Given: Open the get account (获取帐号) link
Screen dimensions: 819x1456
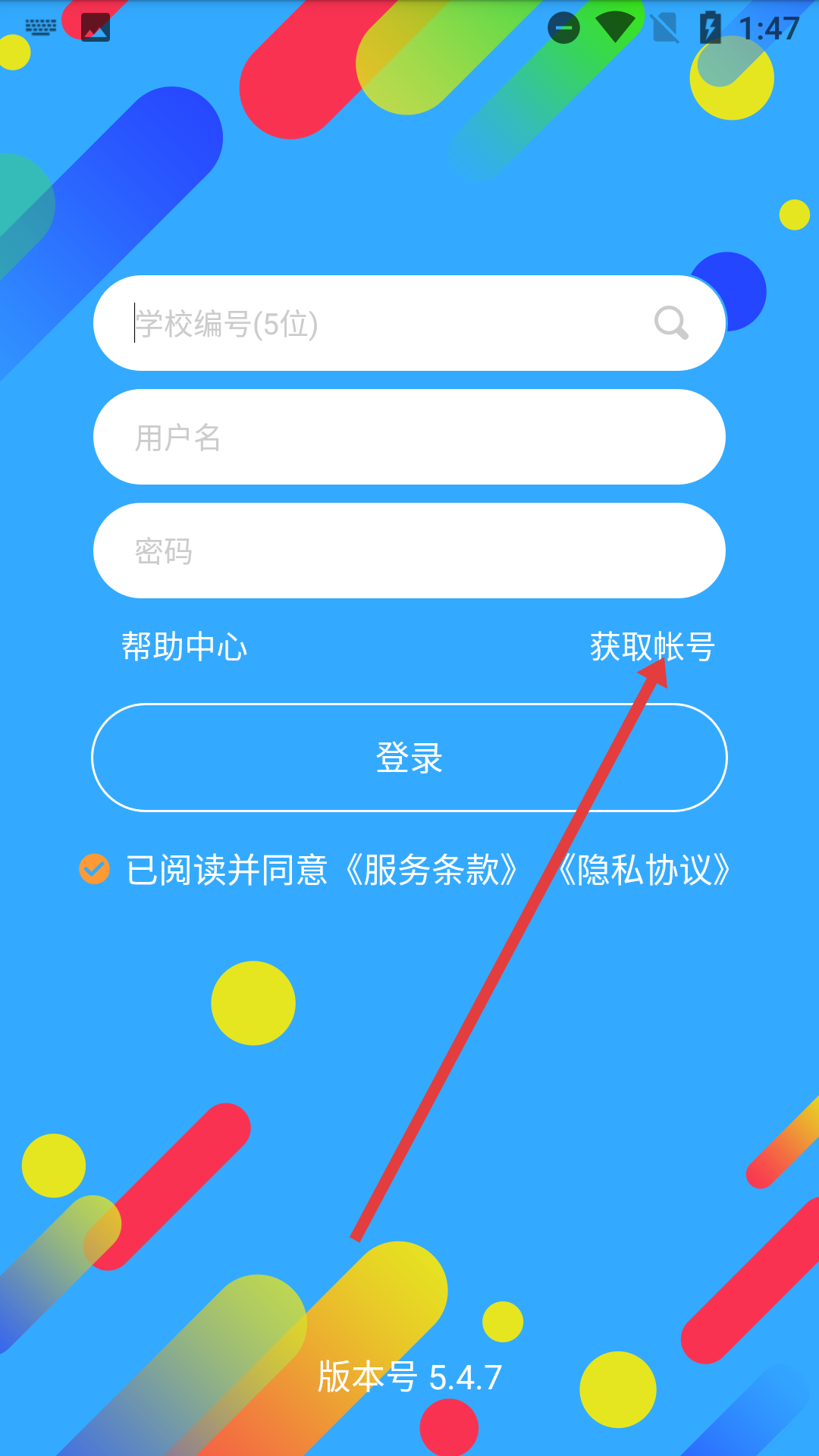Looking at the screenshot, I should [x=652, y=647].
